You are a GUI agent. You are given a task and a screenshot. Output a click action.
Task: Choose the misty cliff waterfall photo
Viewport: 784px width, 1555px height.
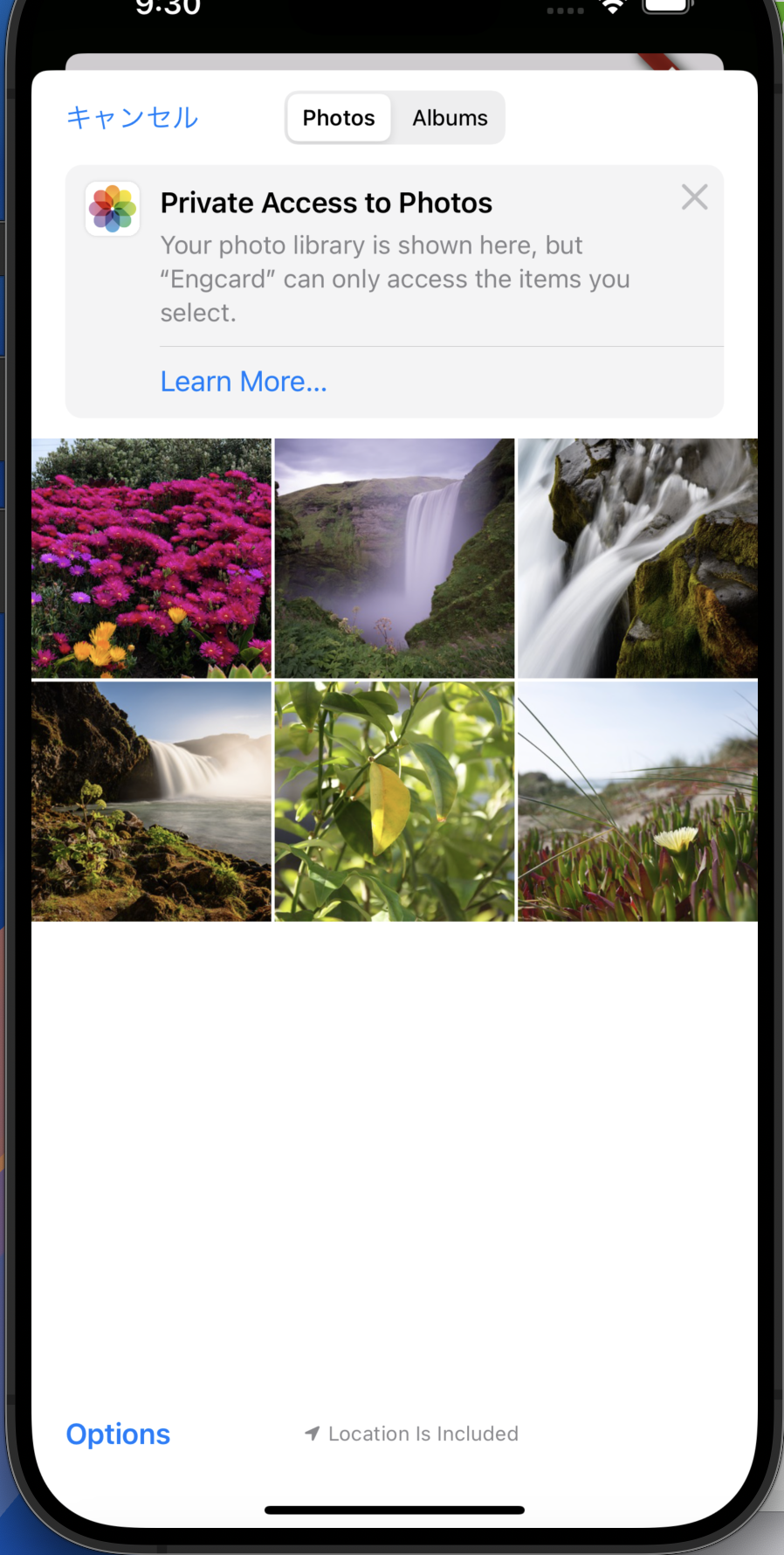(395, 558)
